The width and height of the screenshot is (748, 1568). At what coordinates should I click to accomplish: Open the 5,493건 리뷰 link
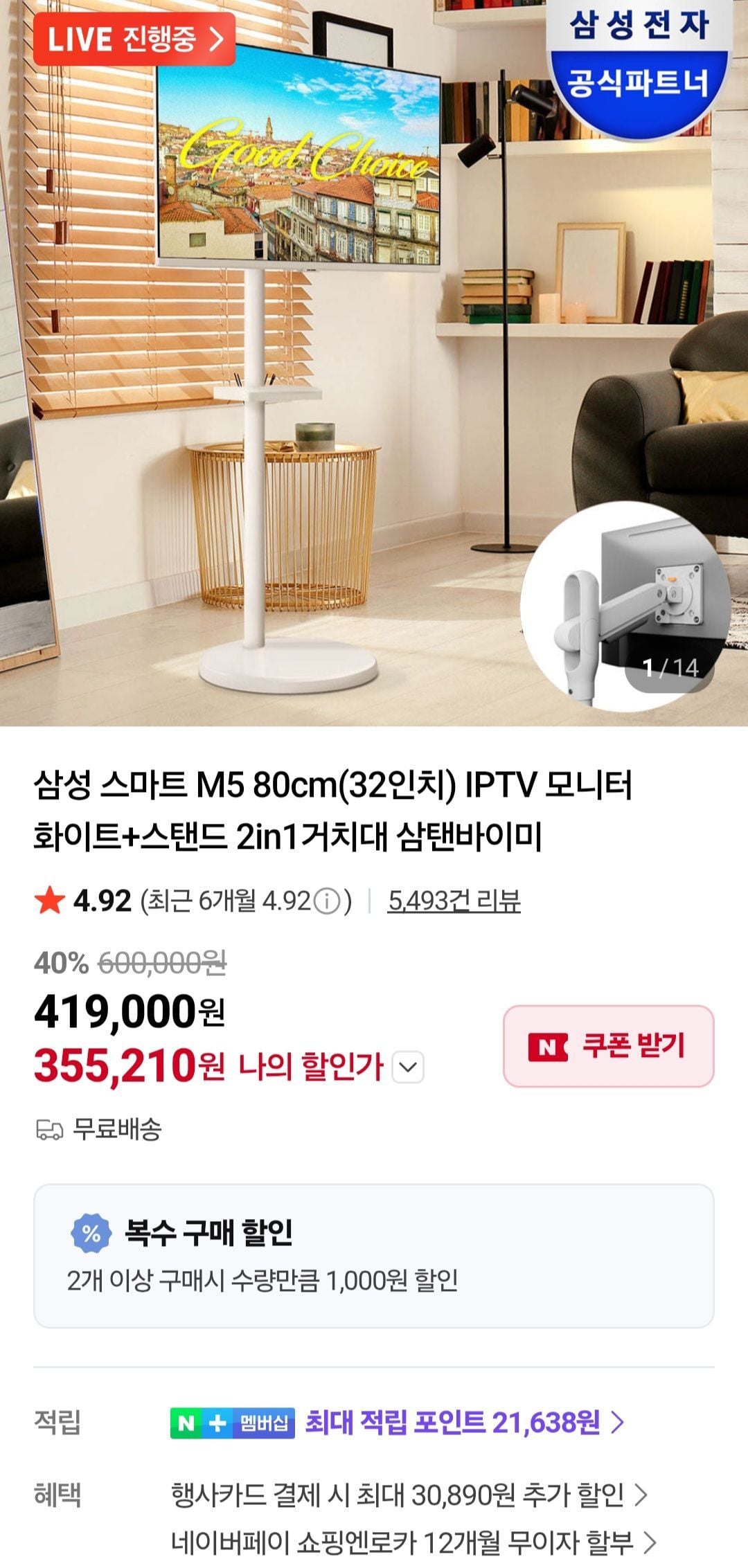pyautogui.click(x=454, y=901)
